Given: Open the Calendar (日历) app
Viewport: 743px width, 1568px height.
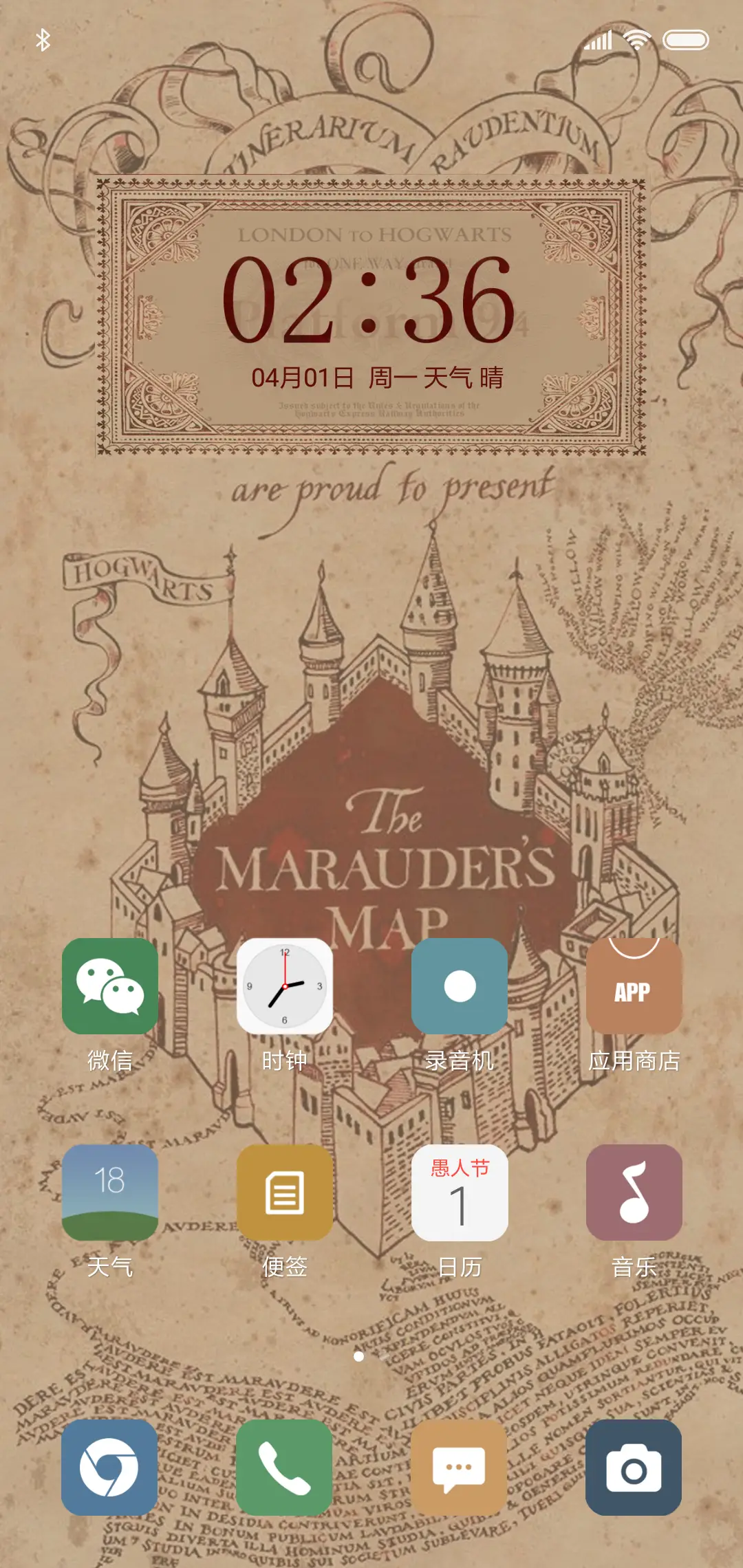Looking at the screenshot, I should point(460,1193).
